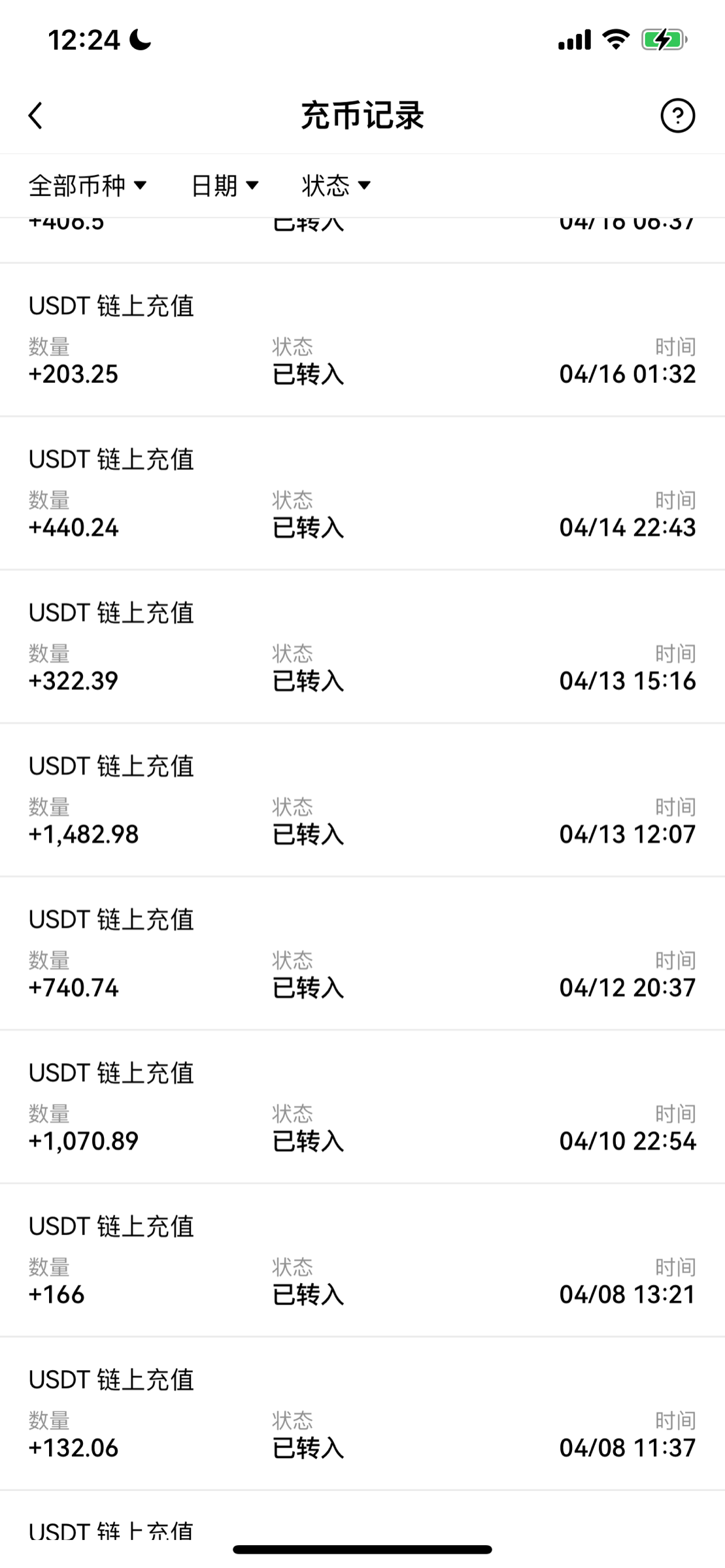
Task: Expand the 全部币种 currency filter
Action: [87, 186]
